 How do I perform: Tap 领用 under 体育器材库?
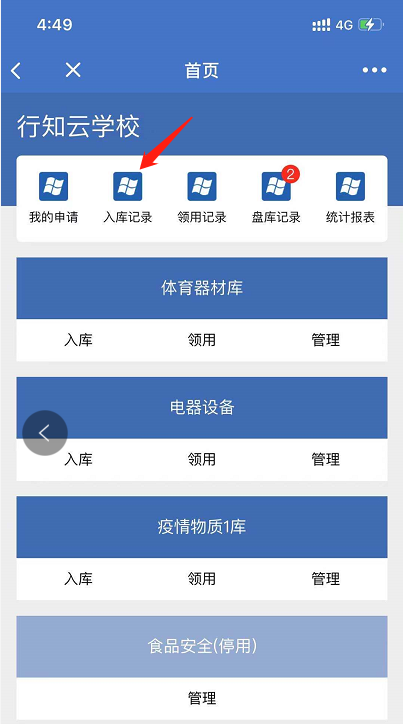point(202,340)
